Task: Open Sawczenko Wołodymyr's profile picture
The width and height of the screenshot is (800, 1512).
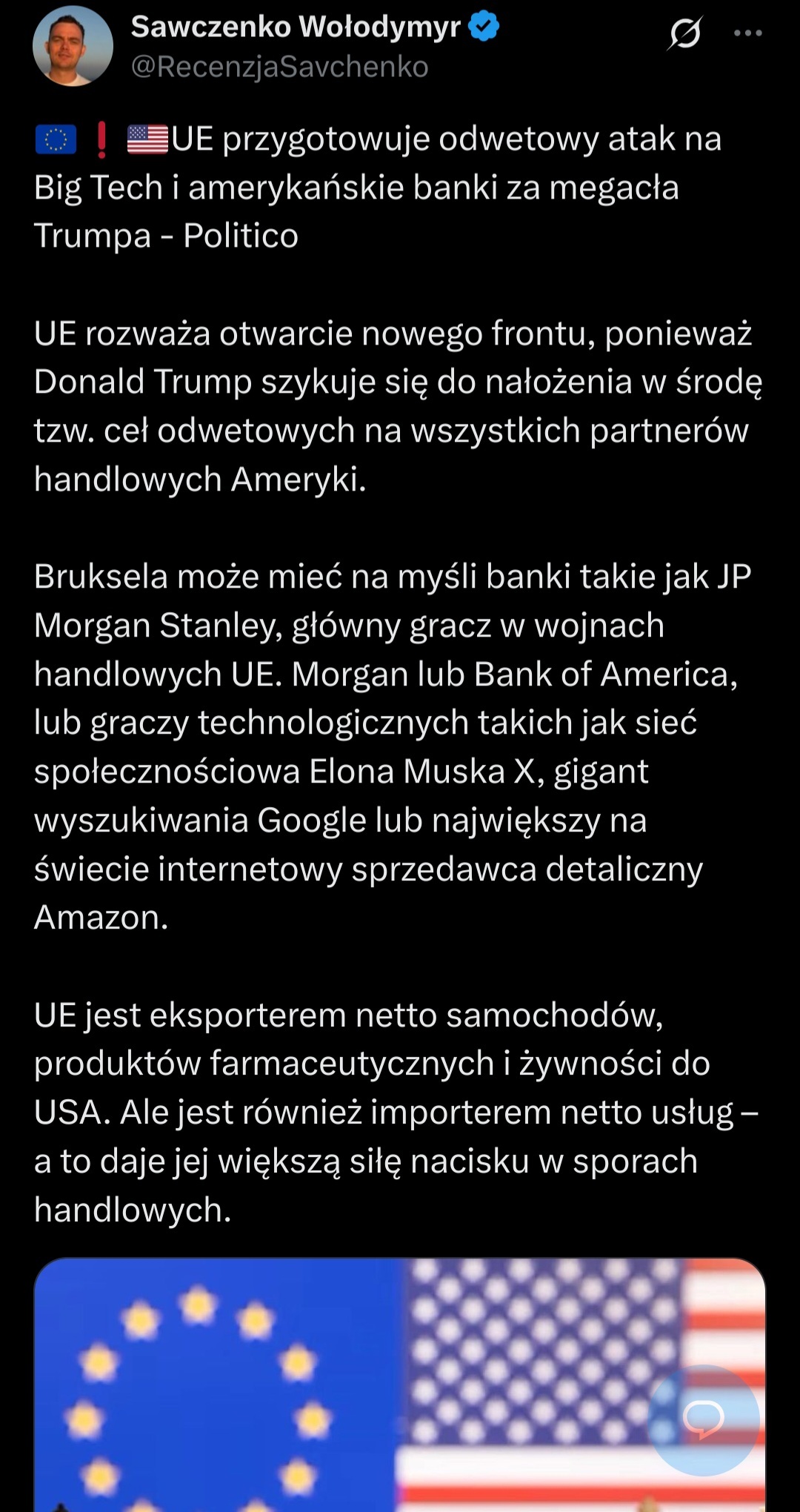Action: [x=73, y=46]
